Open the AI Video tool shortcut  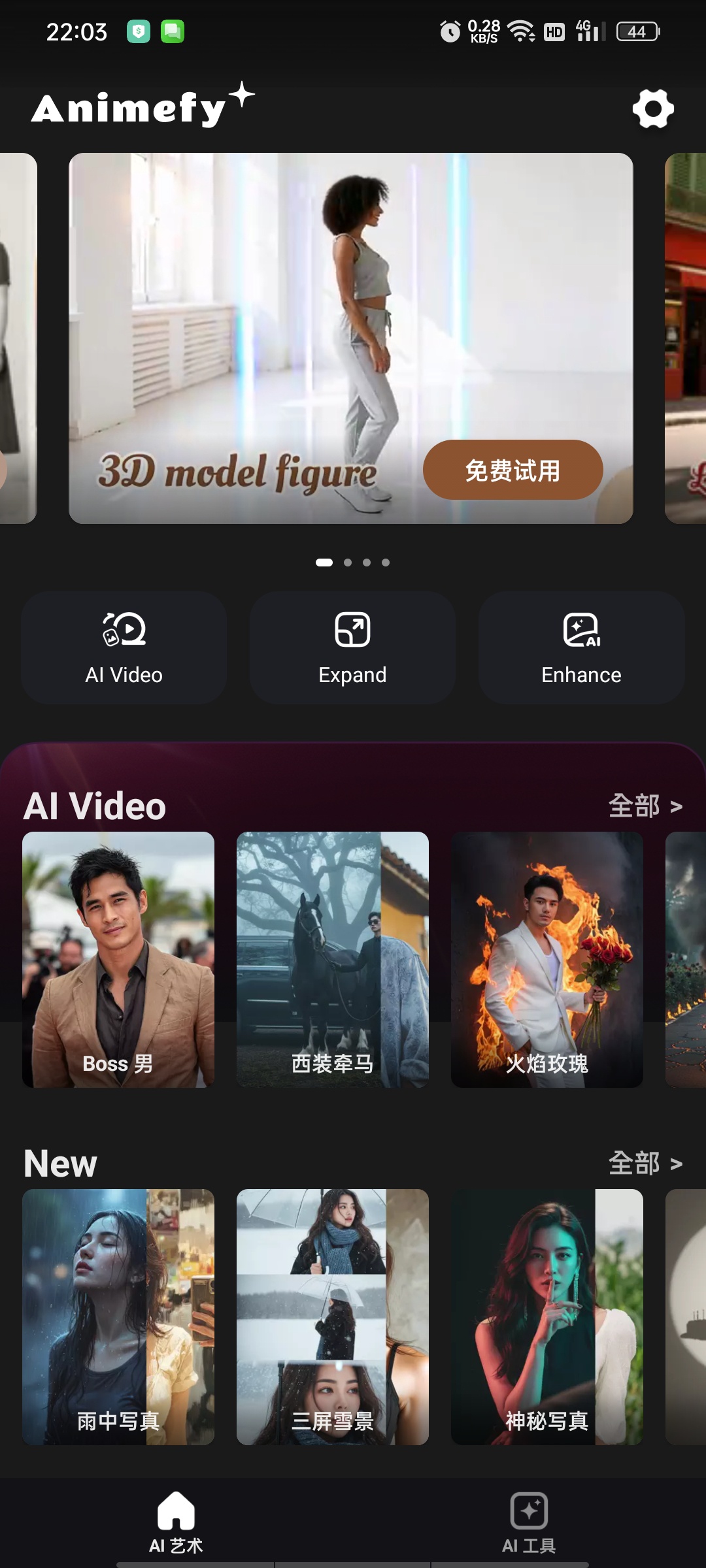click(124, 647)
